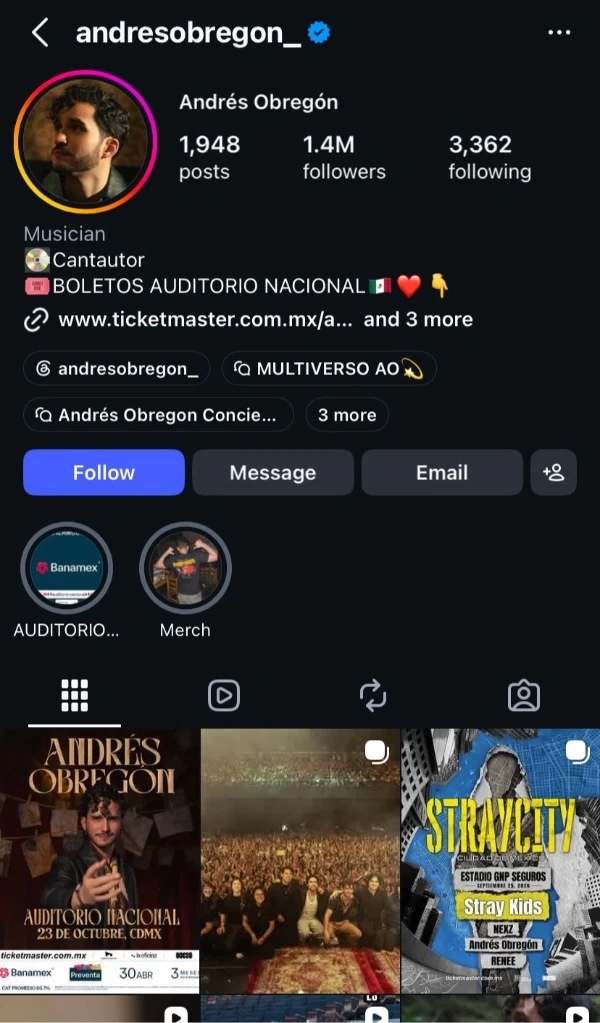This screenshot has height=1023, width=600.
Task: View Andrés Obregón's story via profile picture
Action: pos(85,142)
